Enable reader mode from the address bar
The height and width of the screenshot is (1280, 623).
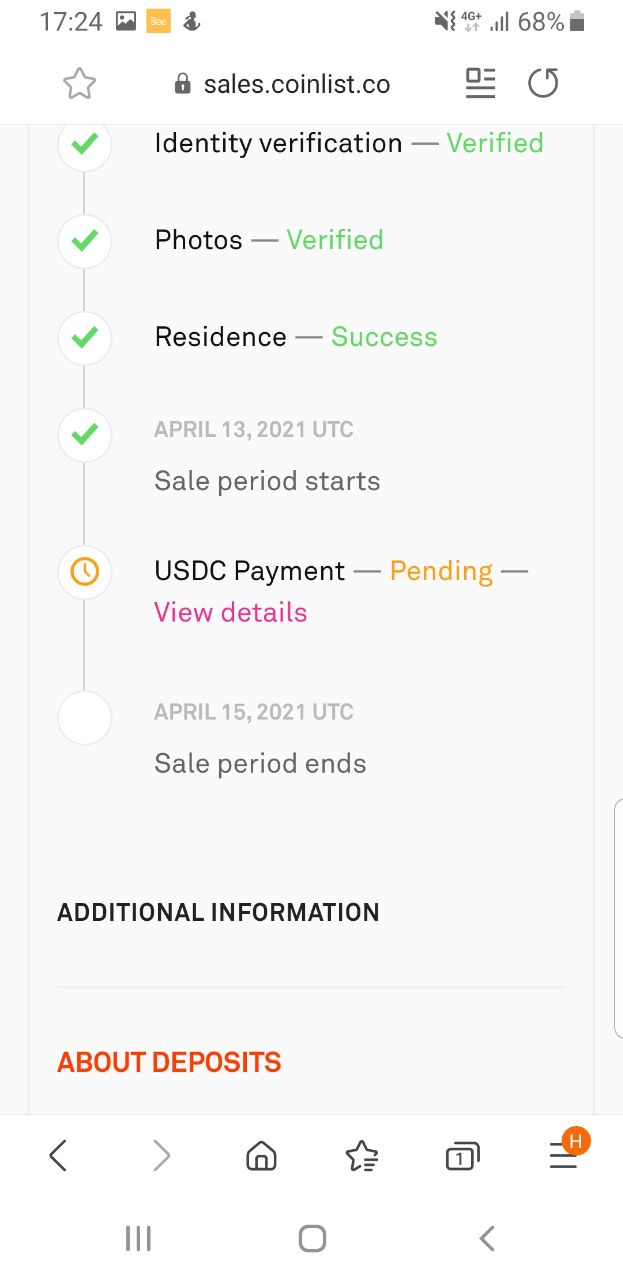481,84
